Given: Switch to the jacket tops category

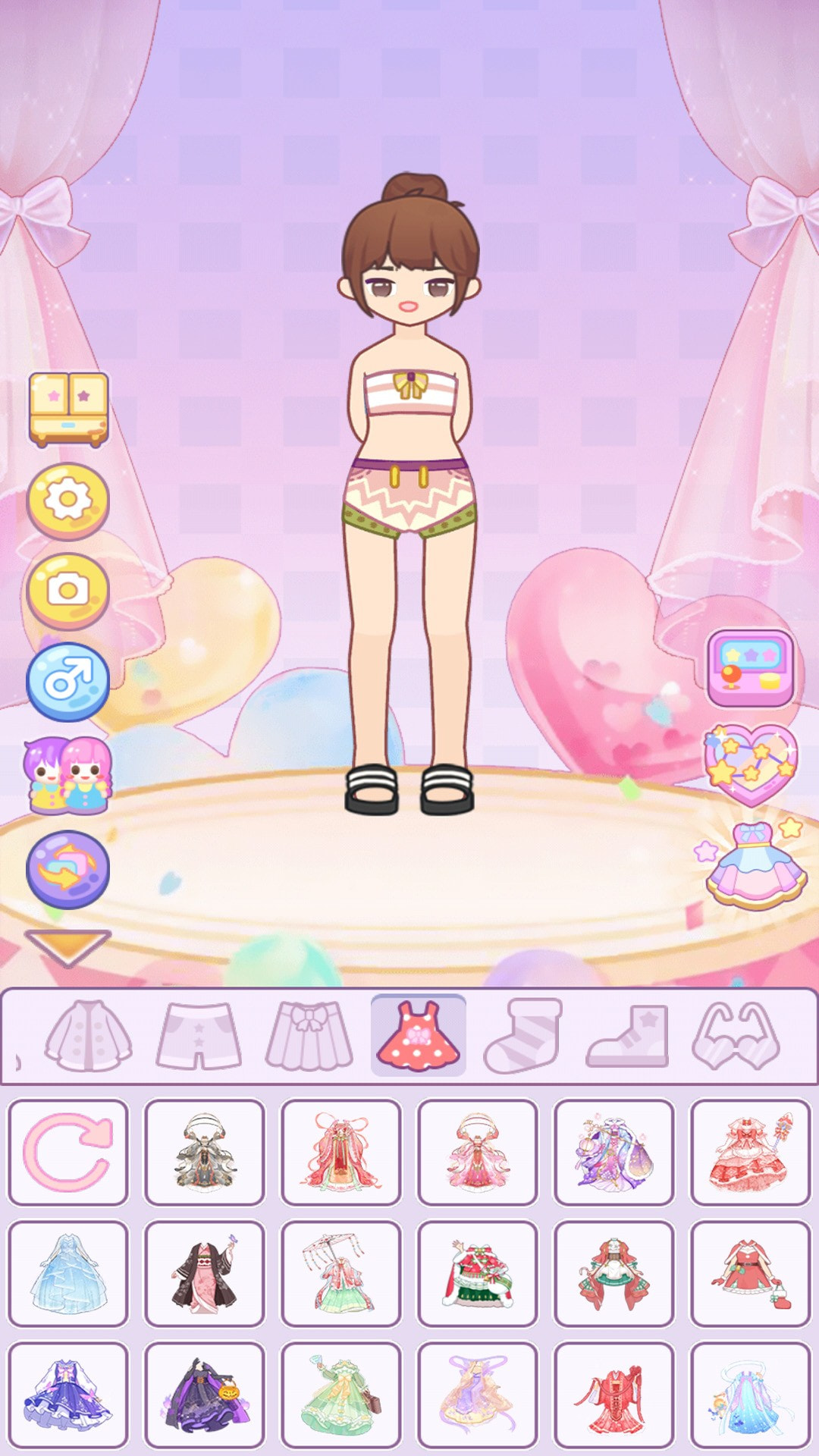Looking at the screenshot, I should point(89,1036).
